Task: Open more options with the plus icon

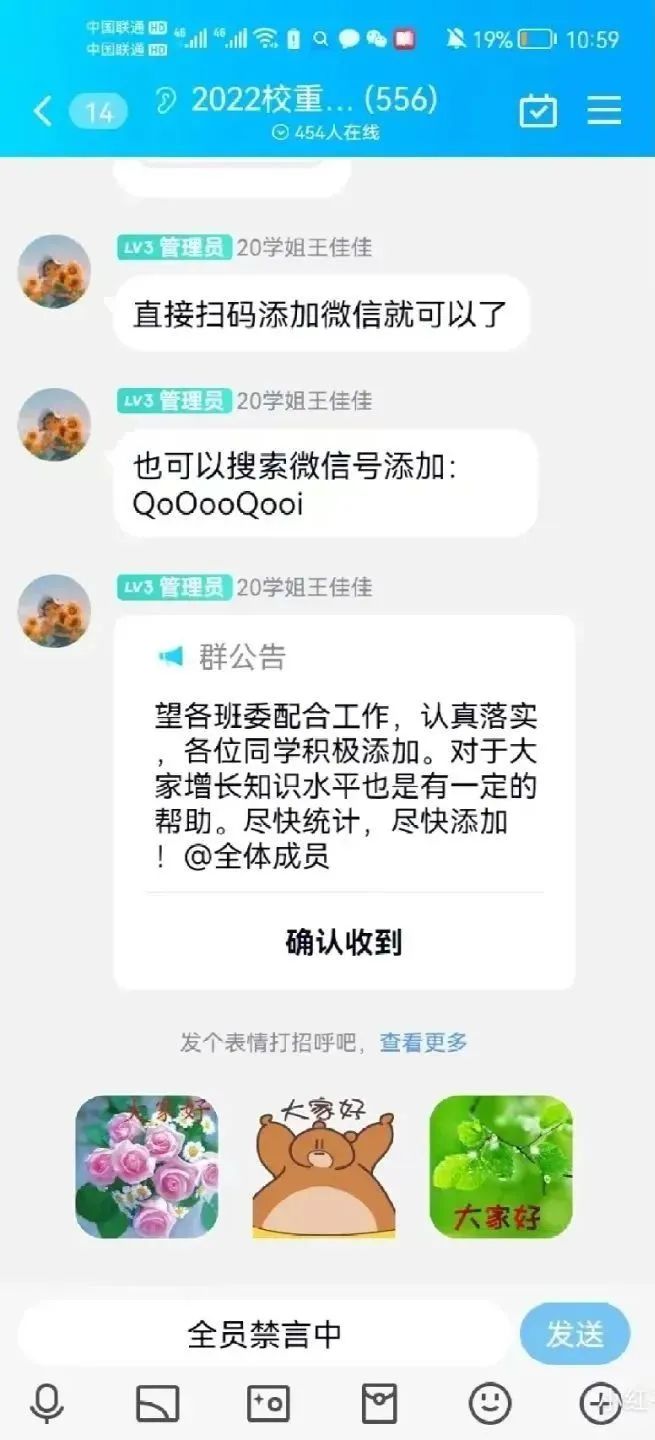Action: pos(600,1404)
